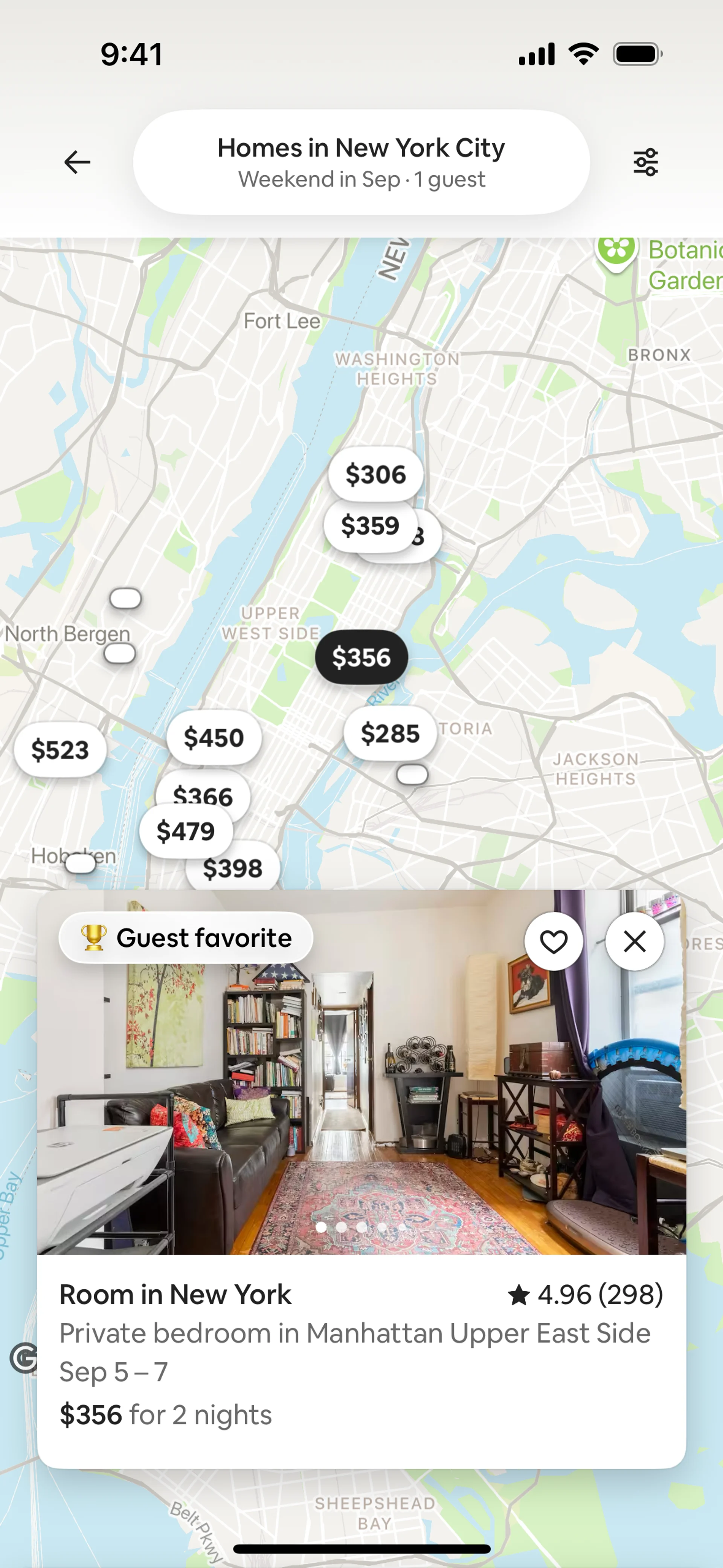The width and height of the screenshot is (723, 1568).
Task: Tap the selected $356 price marker
Action: (x=361, y=657)
